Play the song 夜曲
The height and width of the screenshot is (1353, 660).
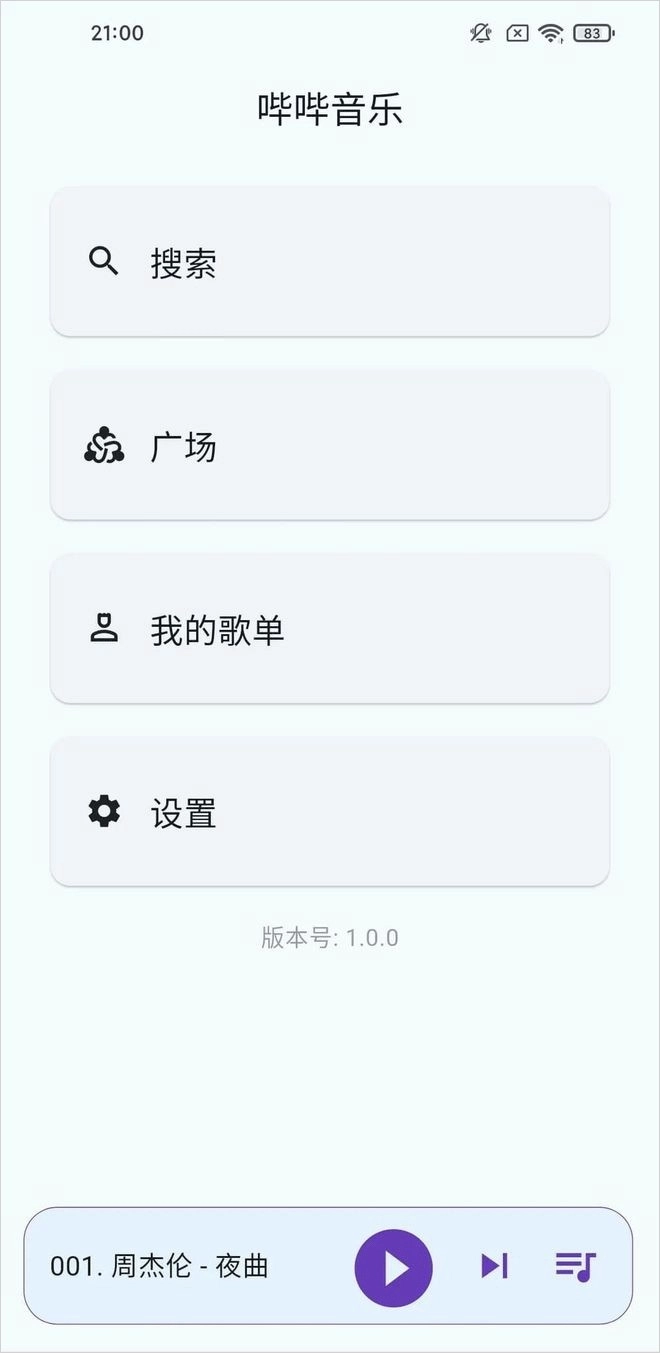[394, 1267]
